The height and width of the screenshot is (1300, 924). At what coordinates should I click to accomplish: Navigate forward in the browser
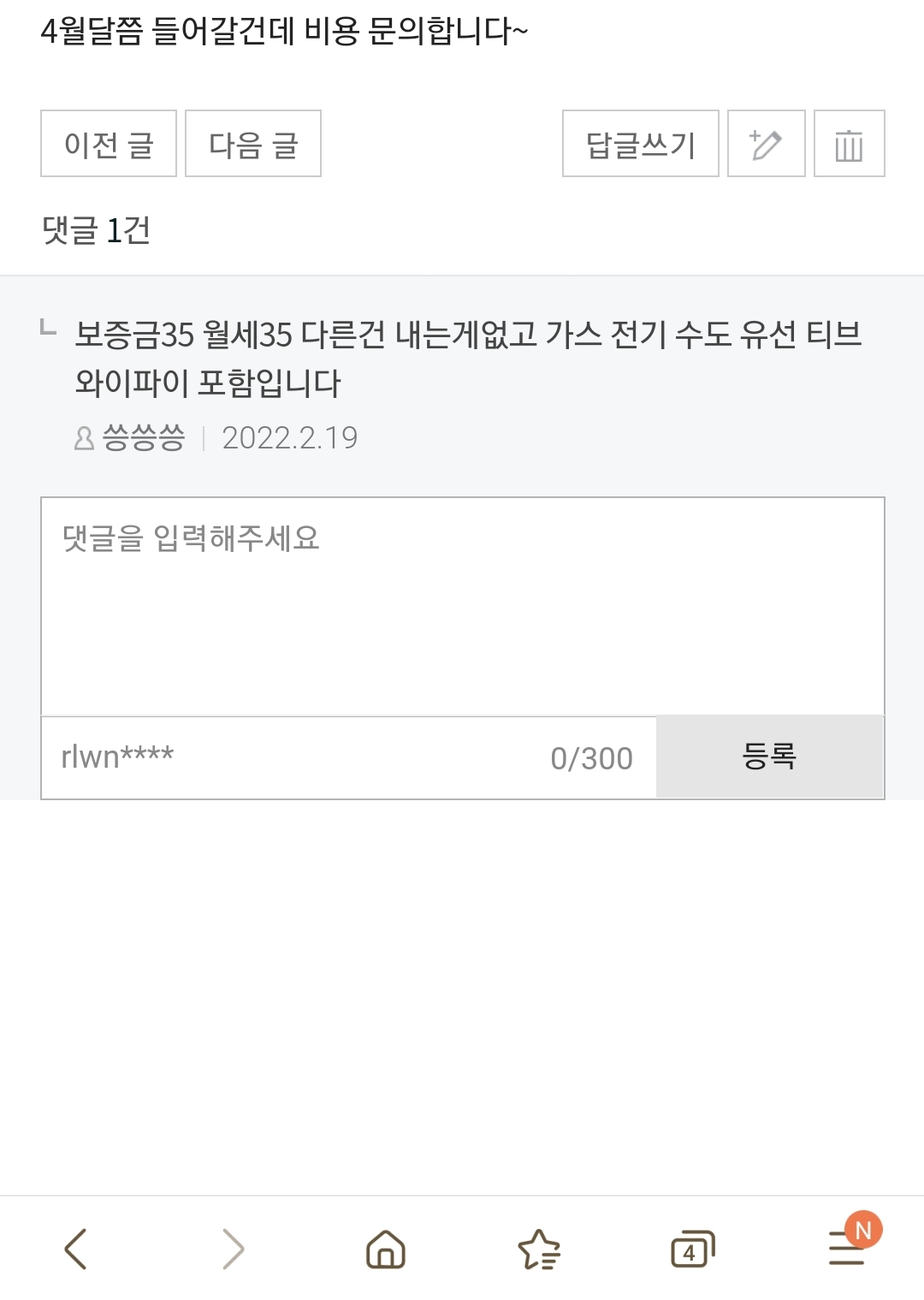pos(233,1249)
